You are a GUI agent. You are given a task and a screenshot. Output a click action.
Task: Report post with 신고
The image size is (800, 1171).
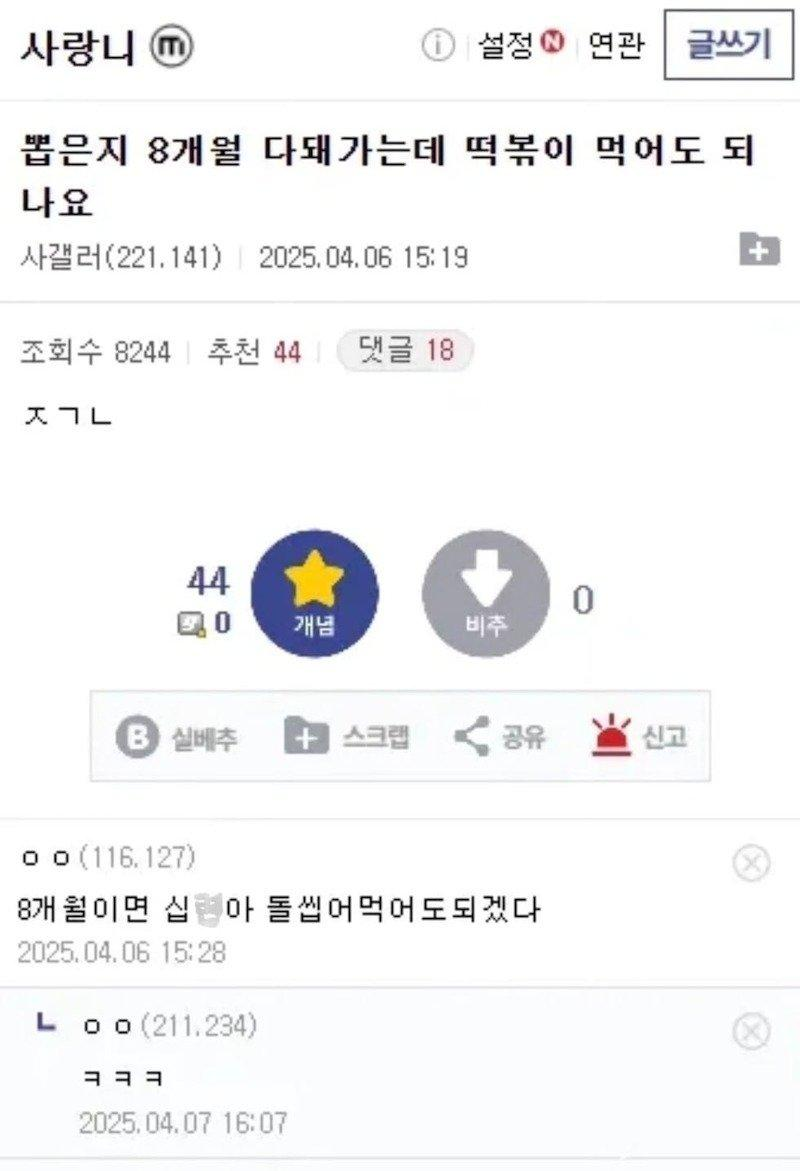click(638, 738)
